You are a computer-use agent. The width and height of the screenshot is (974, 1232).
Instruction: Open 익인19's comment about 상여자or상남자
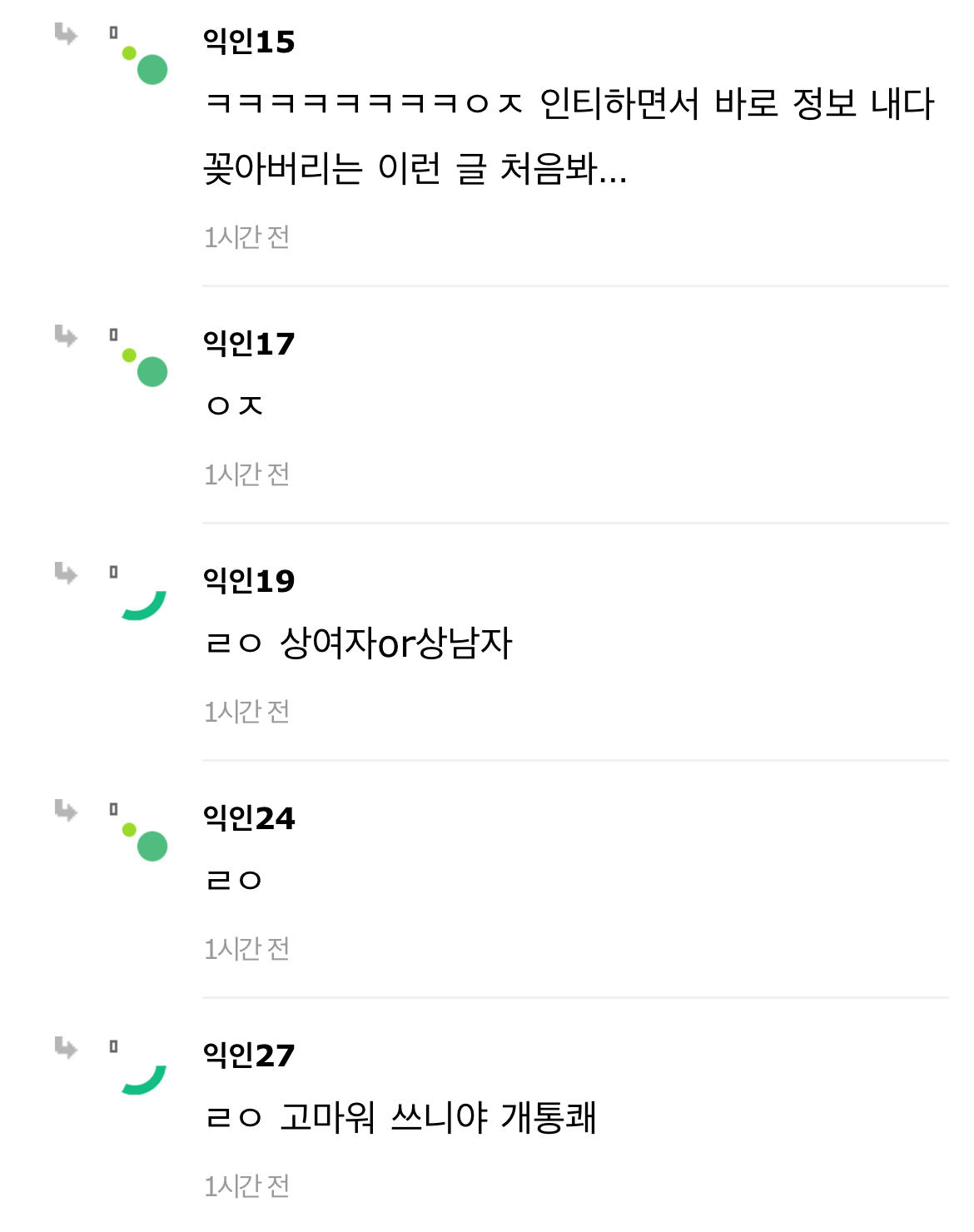point(359,643)
